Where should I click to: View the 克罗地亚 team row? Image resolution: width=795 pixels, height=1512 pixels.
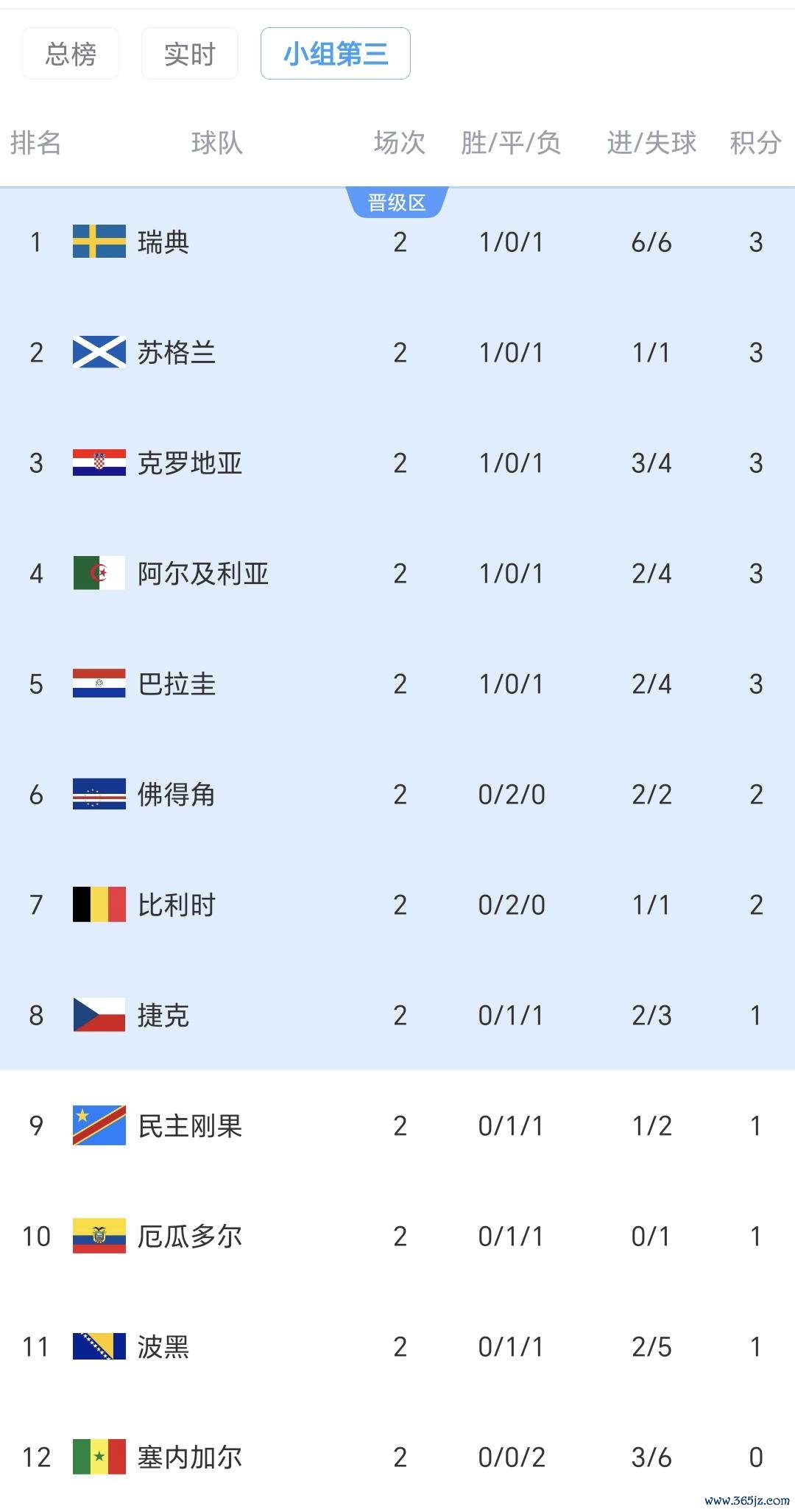pyautogui.click(x=397, y=463)
